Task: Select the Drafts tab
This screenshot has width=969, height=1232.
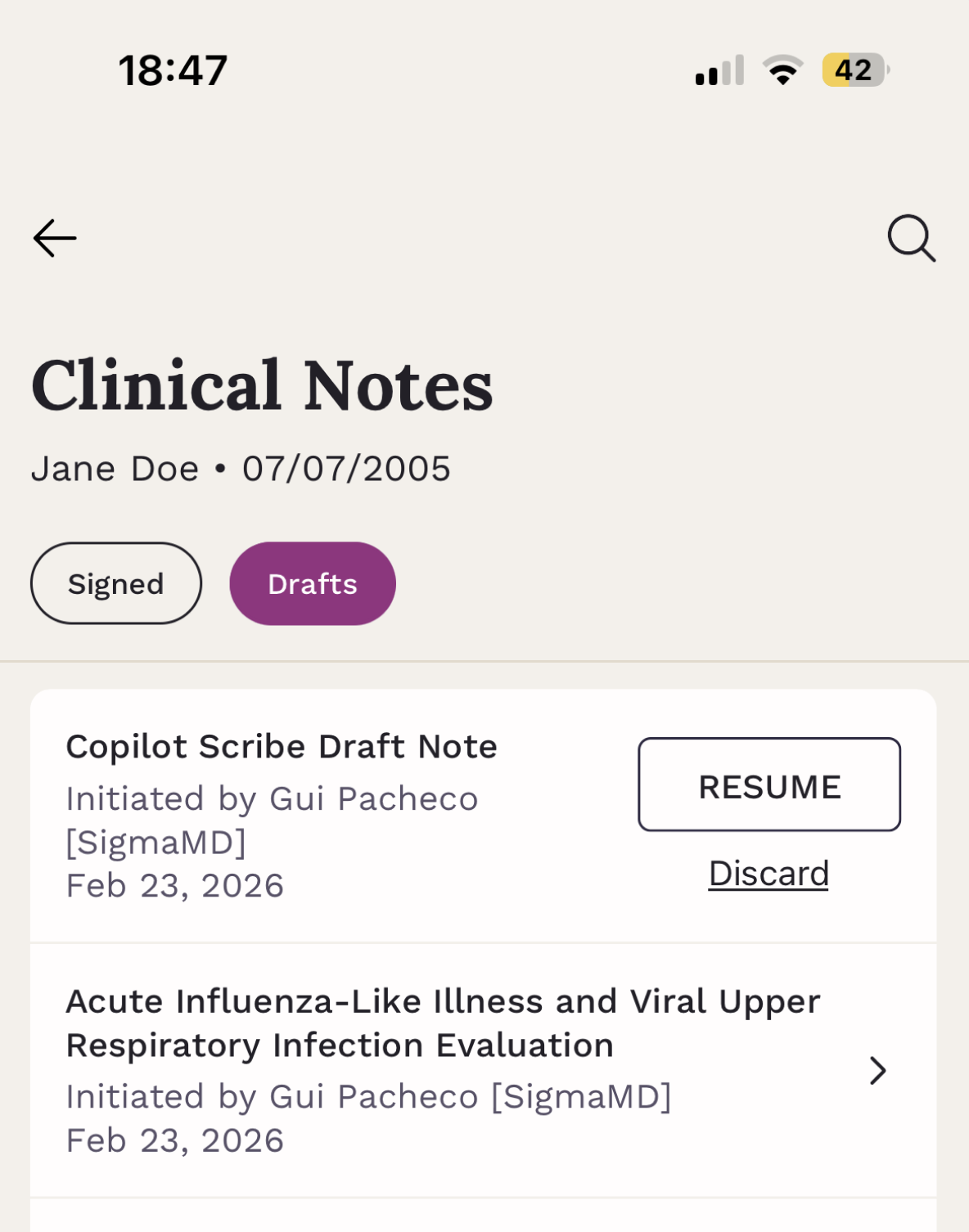Action: [x=313, y=583]
